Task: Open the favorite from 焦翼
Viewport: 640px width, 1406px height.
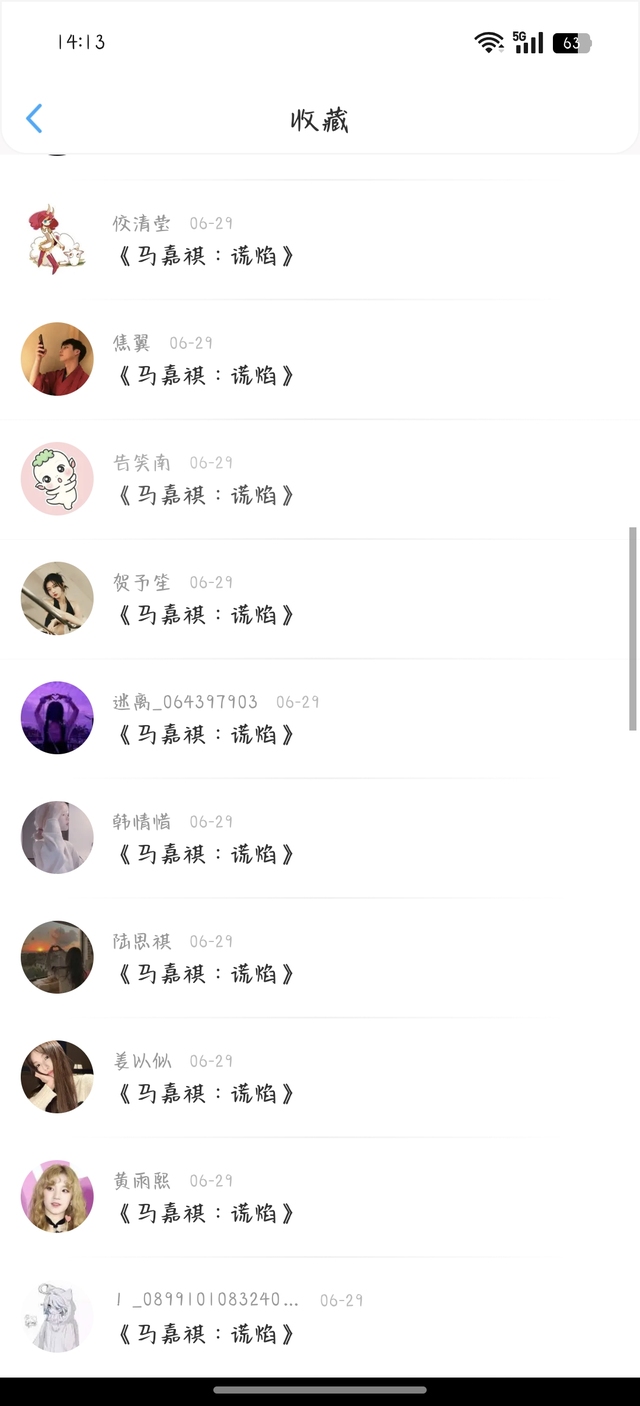Action: point(205,376)
